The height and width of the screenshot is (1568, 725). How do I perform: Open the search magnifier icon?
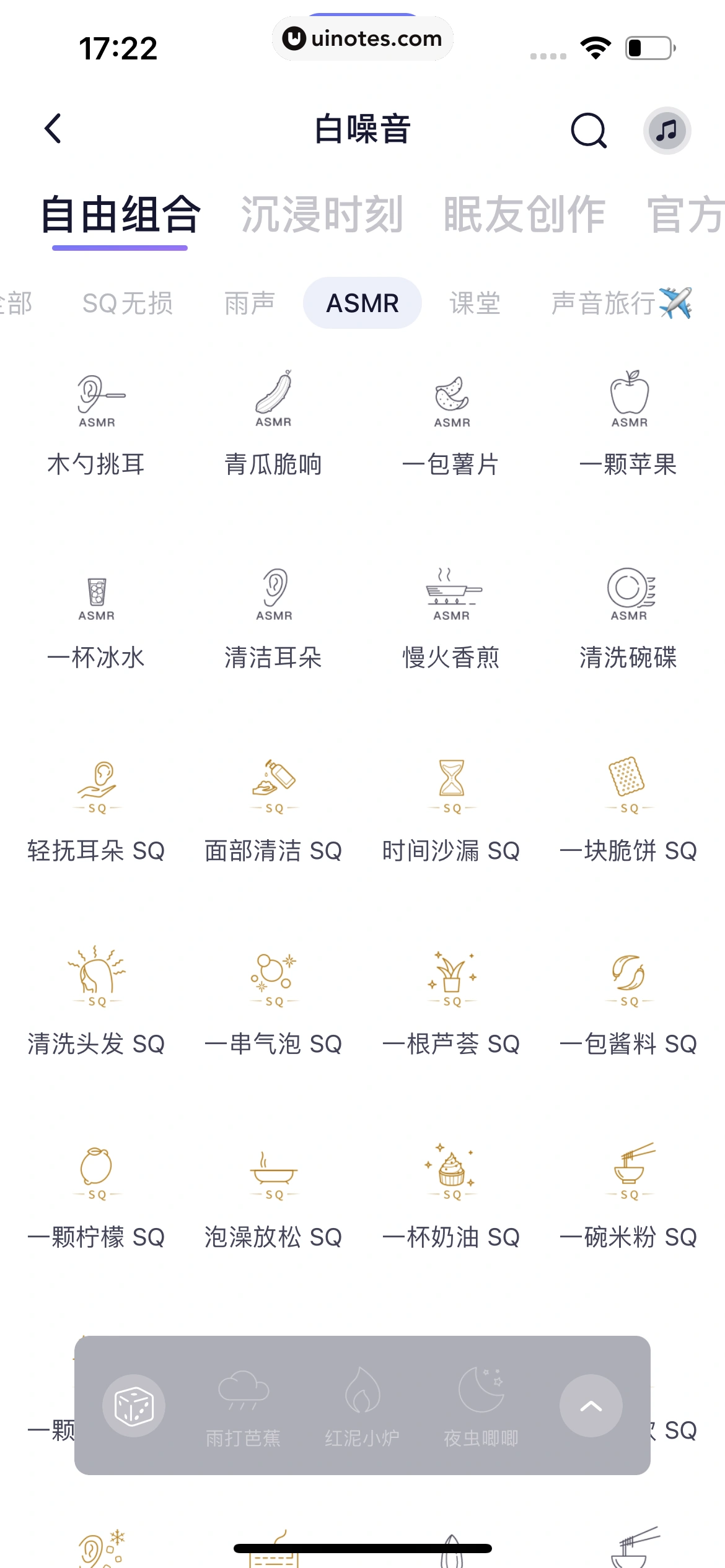pyautogui.click(x=587, y=129)
